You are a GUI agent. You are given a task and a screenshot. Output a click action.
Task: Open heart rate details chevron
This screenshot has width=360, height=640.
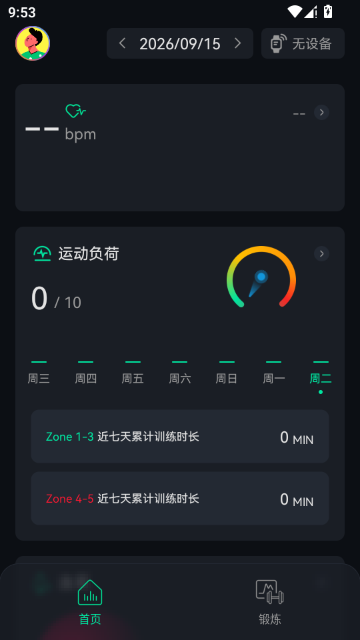pos(322,112)
